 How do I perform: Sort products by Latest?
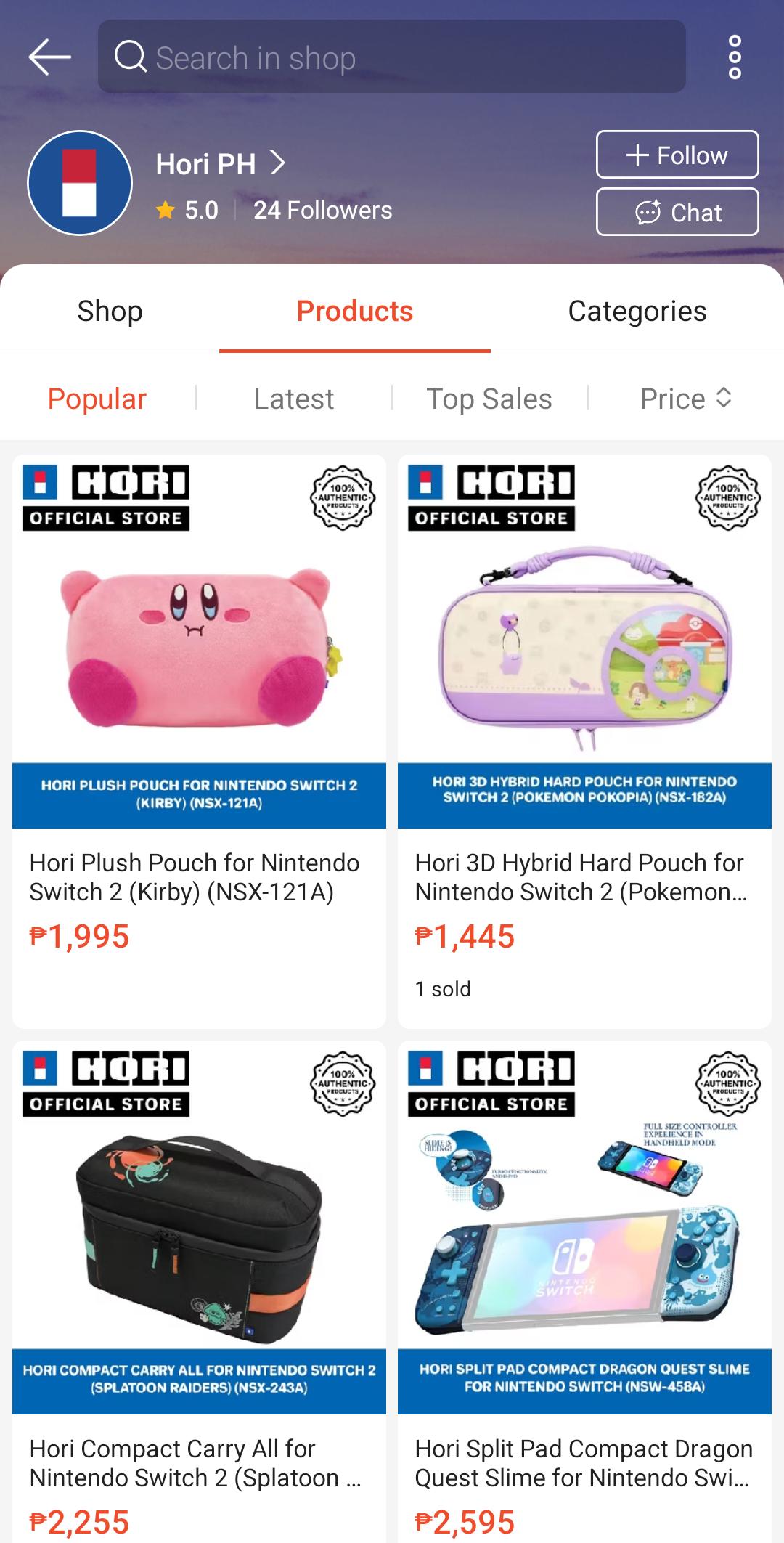293,399
